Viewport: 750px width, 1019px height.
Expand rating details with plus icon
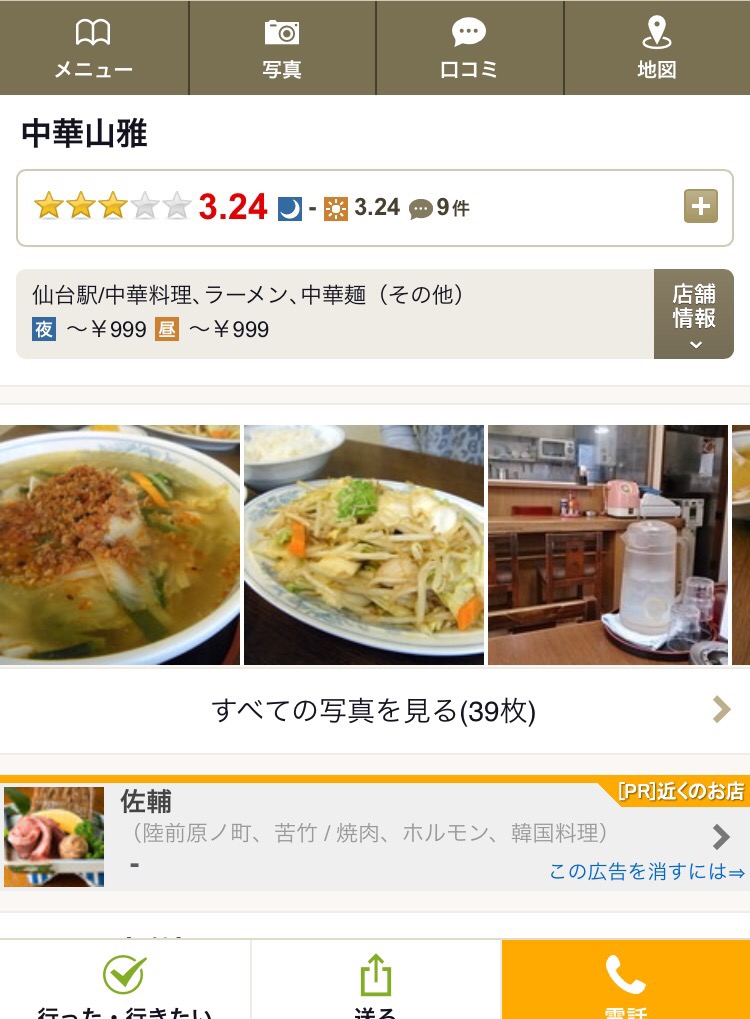[x=700, y=207]
